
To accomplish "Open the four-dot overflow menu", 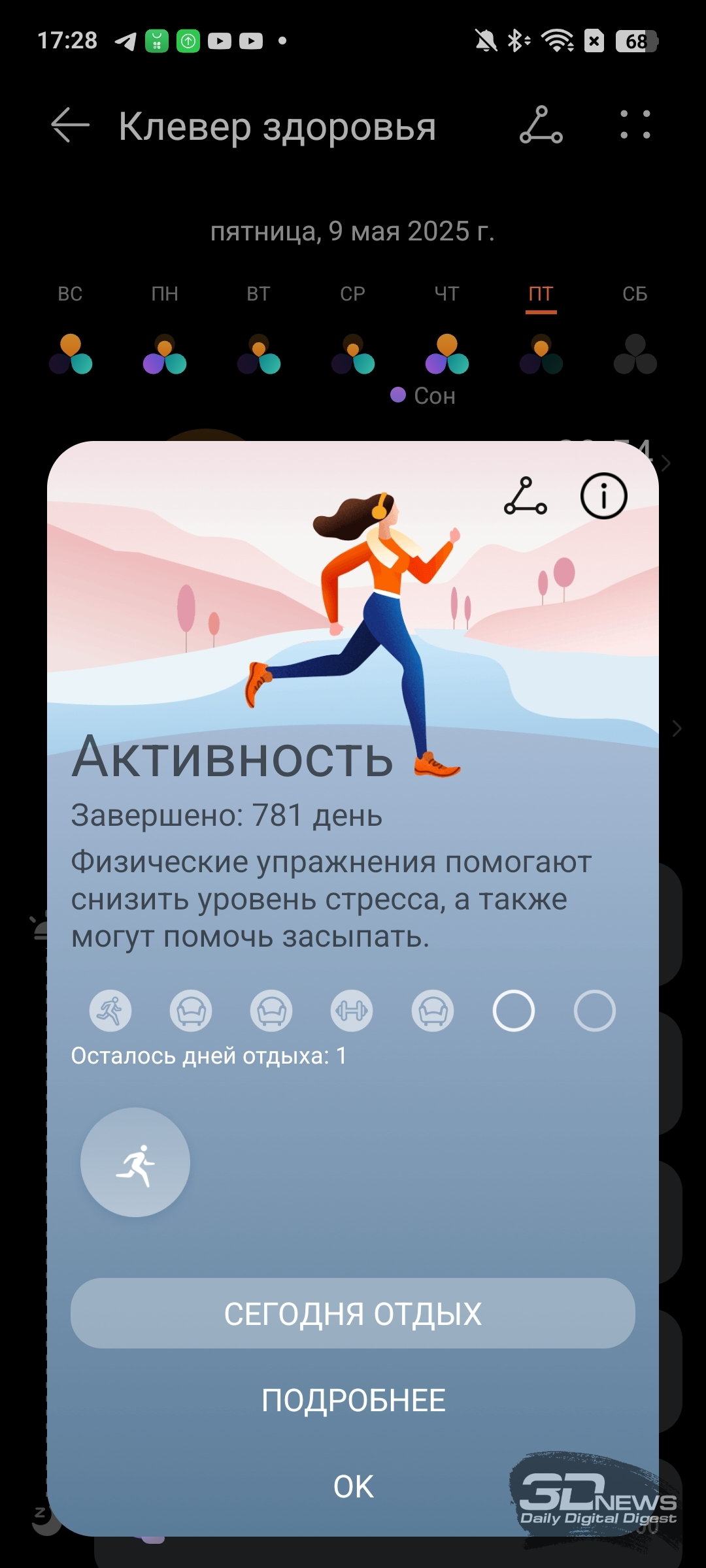I will click(635, 125).
